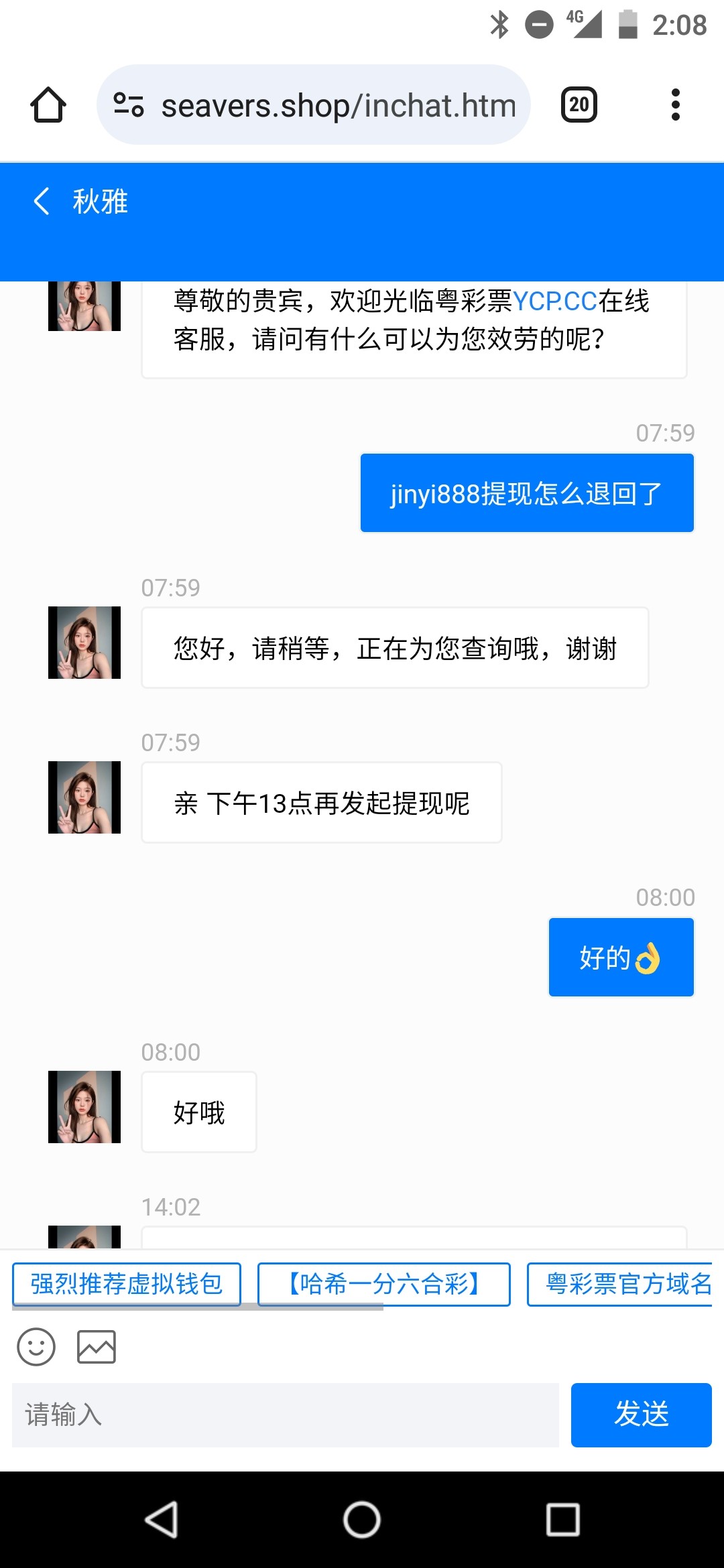Open the browser home page
724x1568 pixels.
[x=48, y=105]
